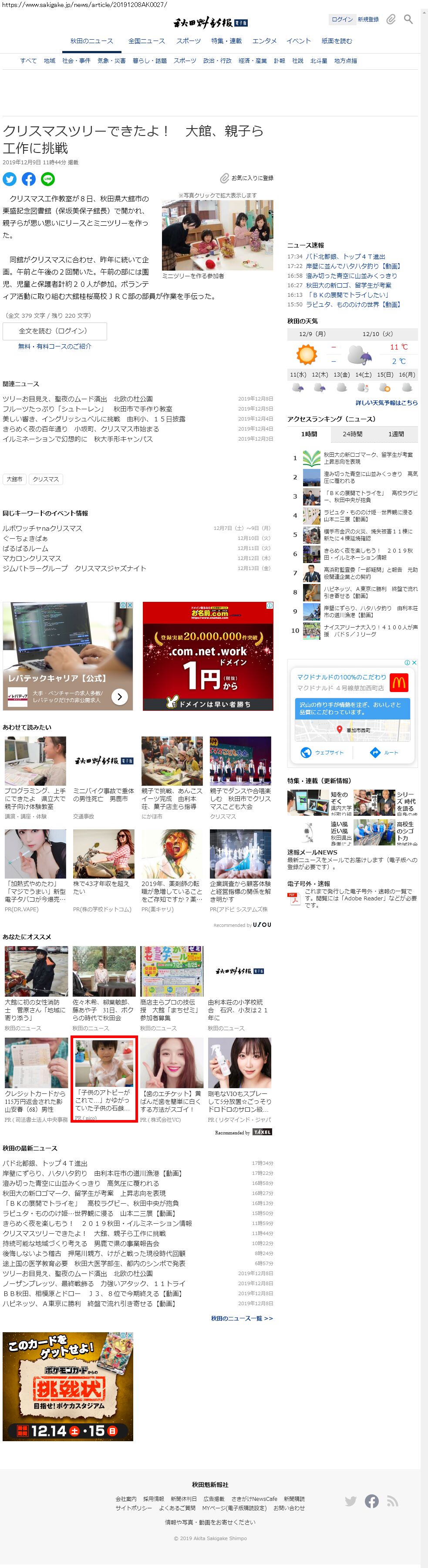
Task: Select the 大館市 tag chip
Action: point(15,479)
